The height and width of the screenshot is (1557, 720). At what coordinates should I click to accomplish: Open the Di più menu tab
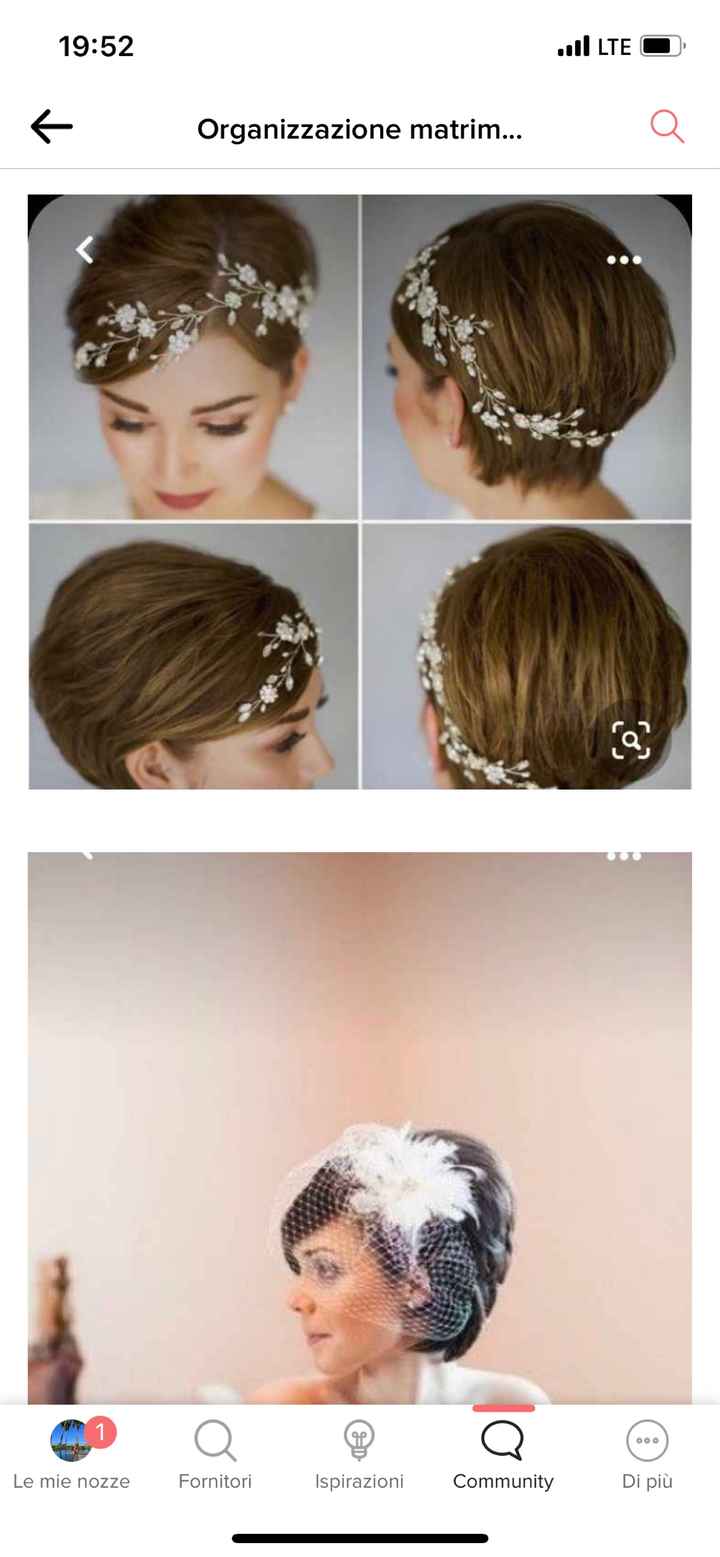point(647,1455)
